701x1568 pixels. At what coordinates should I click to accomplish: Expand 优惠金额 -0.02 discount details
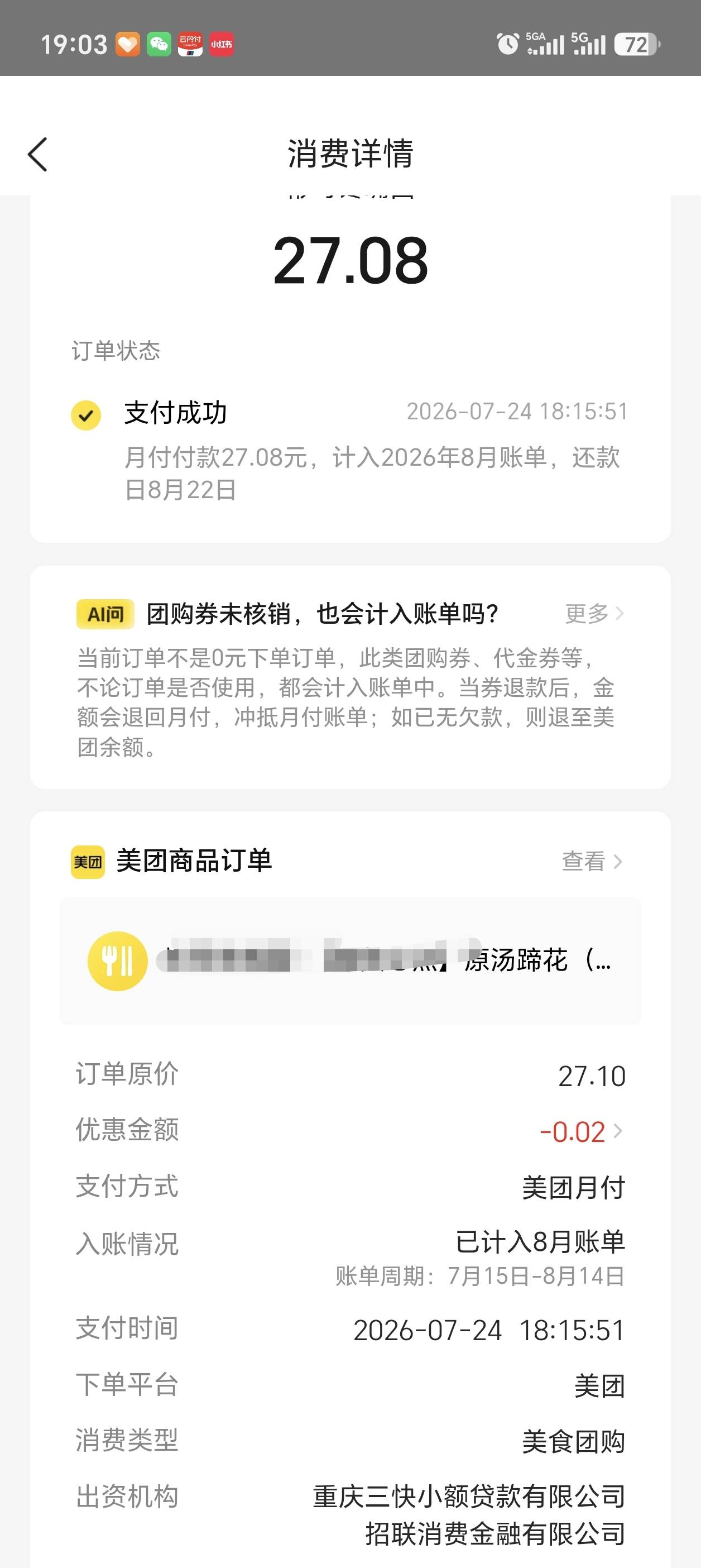click(581, 1131)
